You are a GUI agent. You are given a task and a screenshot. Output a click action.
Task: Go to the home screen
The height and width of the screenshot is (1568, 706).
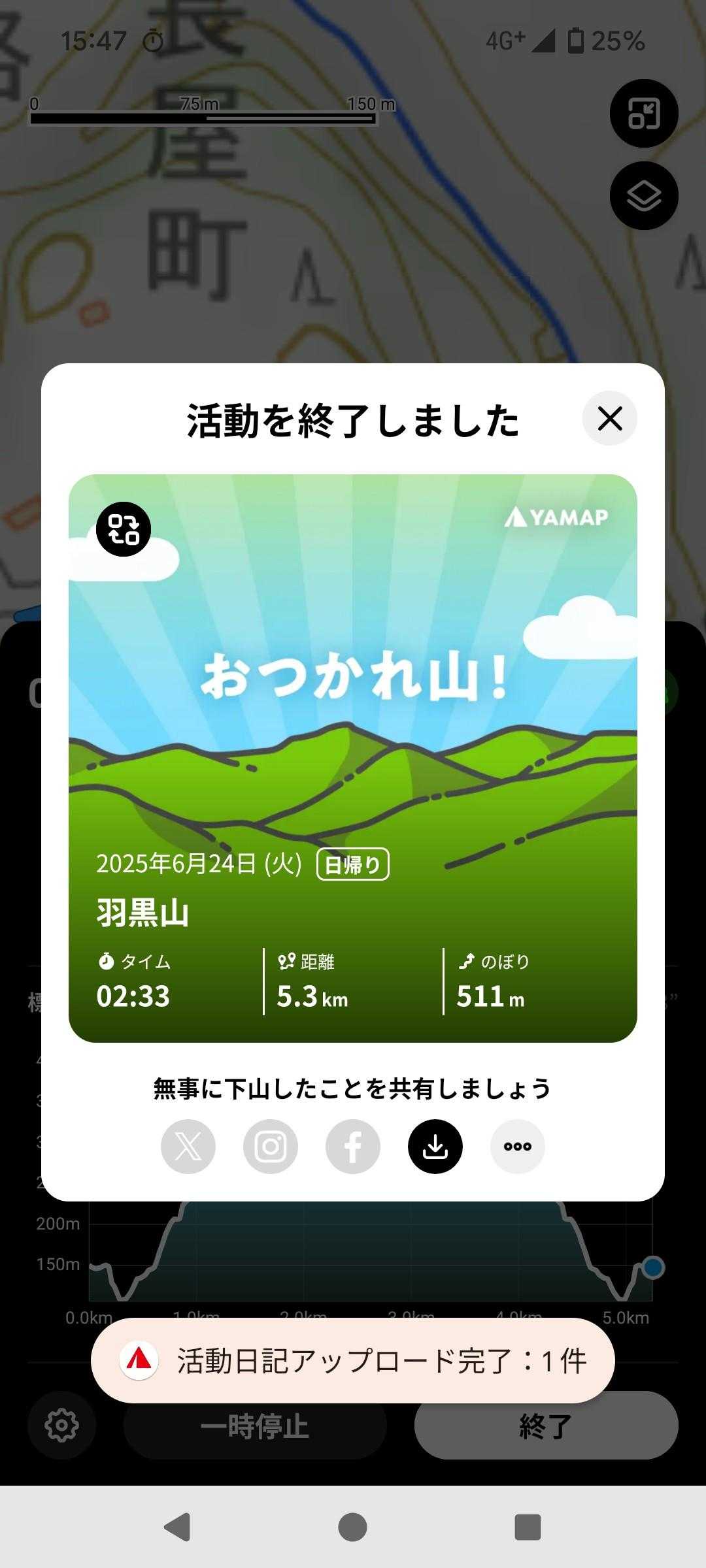click(x=353, y=1527)
